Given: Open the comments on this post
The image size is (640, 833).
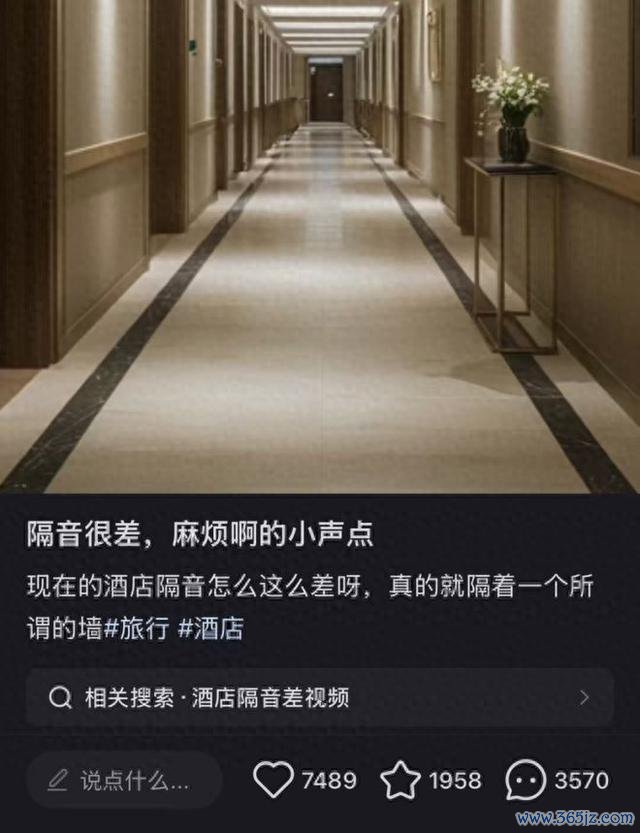Looking at the screenshot, I should 526,780.
